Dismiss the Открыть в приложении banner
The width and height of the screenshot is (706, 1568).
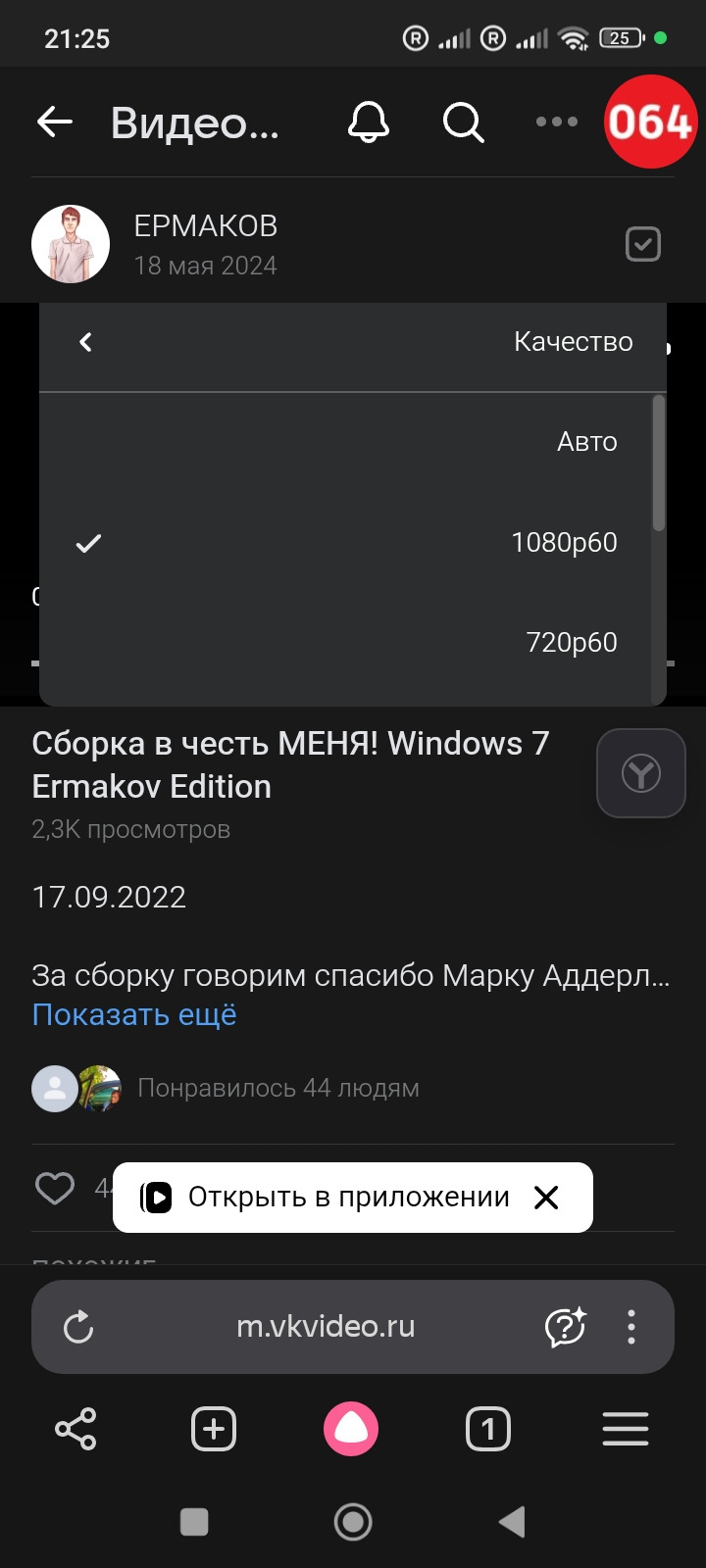coord(546,1197)
